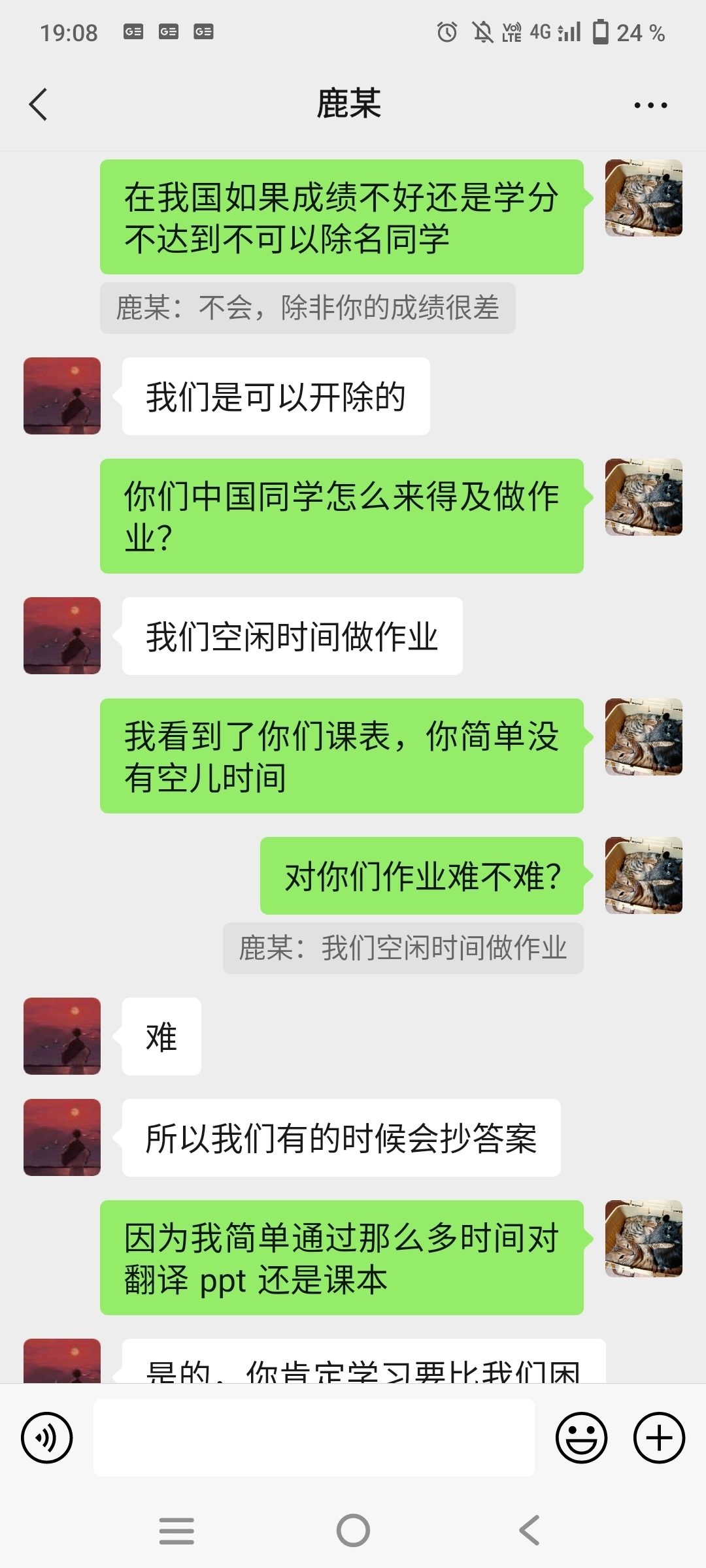Screen dimensions: 706x1568
Task: Open the emoji sticker panel
Action: click(x=581, y=1438)
